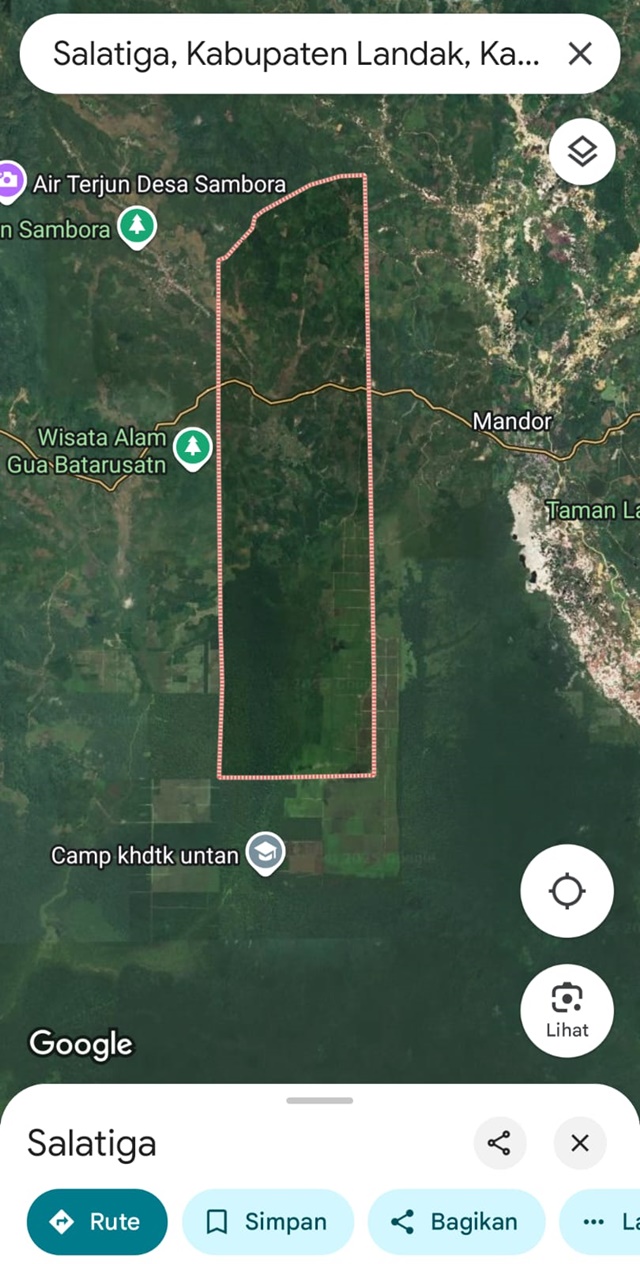Tap the search box showing Salatiga, Kabupaten Landak
Viewport: 640px width, 1264px height.
[295, 54]
